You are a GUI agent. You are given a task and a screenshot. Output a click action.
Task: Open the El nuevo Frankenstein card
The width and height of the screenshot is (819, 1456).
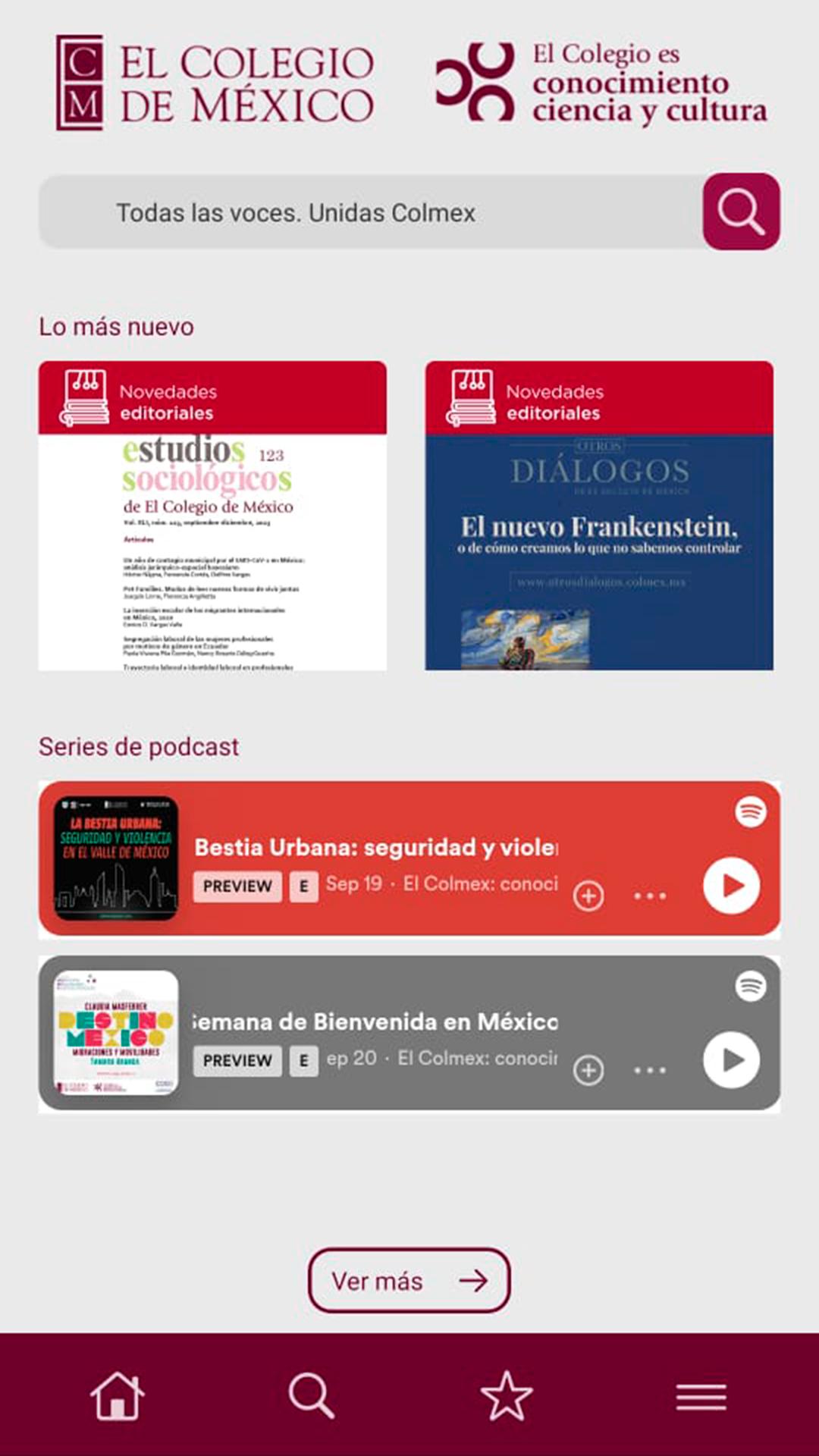[599, 516]
